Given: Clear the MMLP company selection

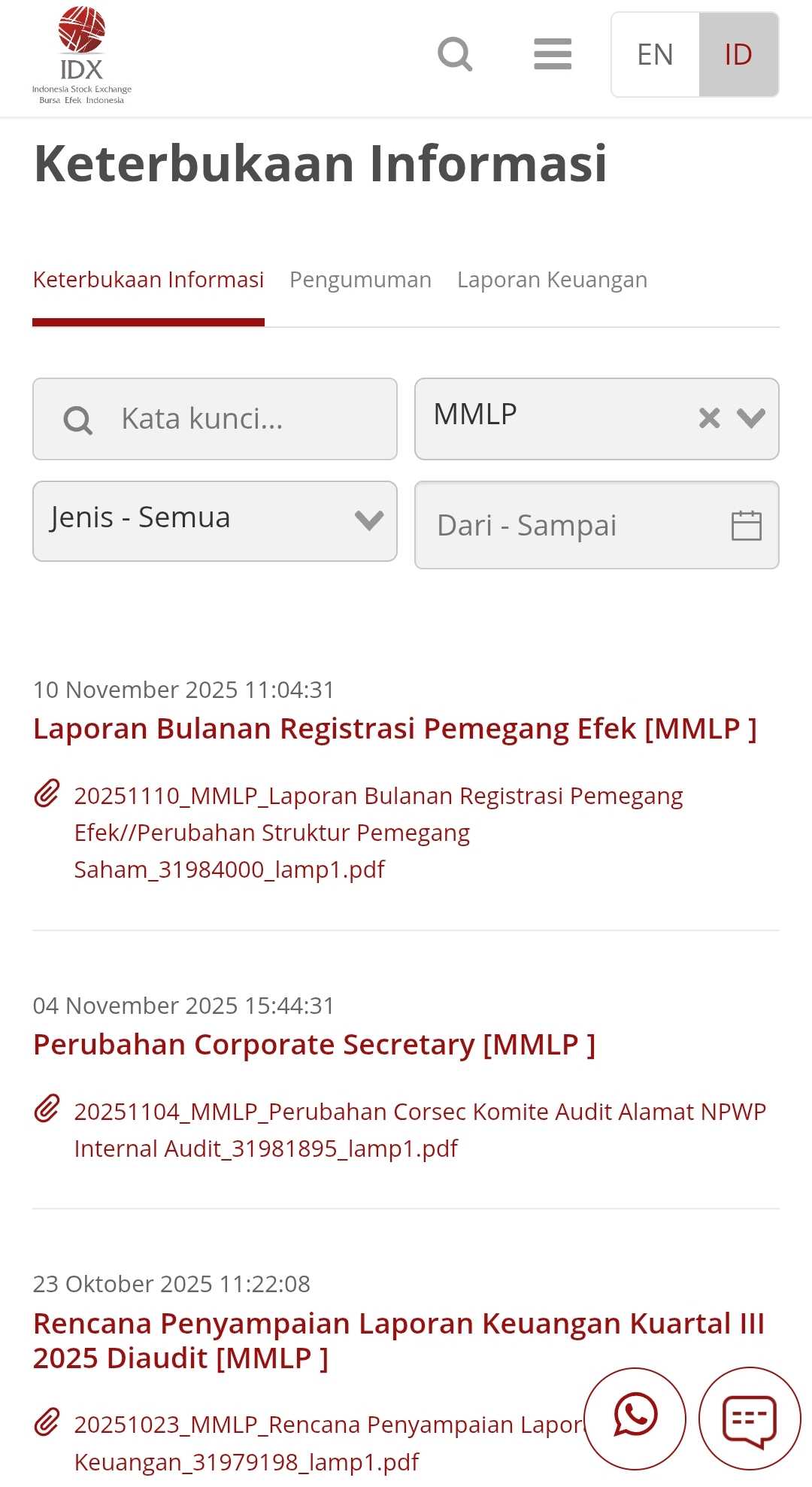Looking at the screenshot, I should (x=709, y=417).
